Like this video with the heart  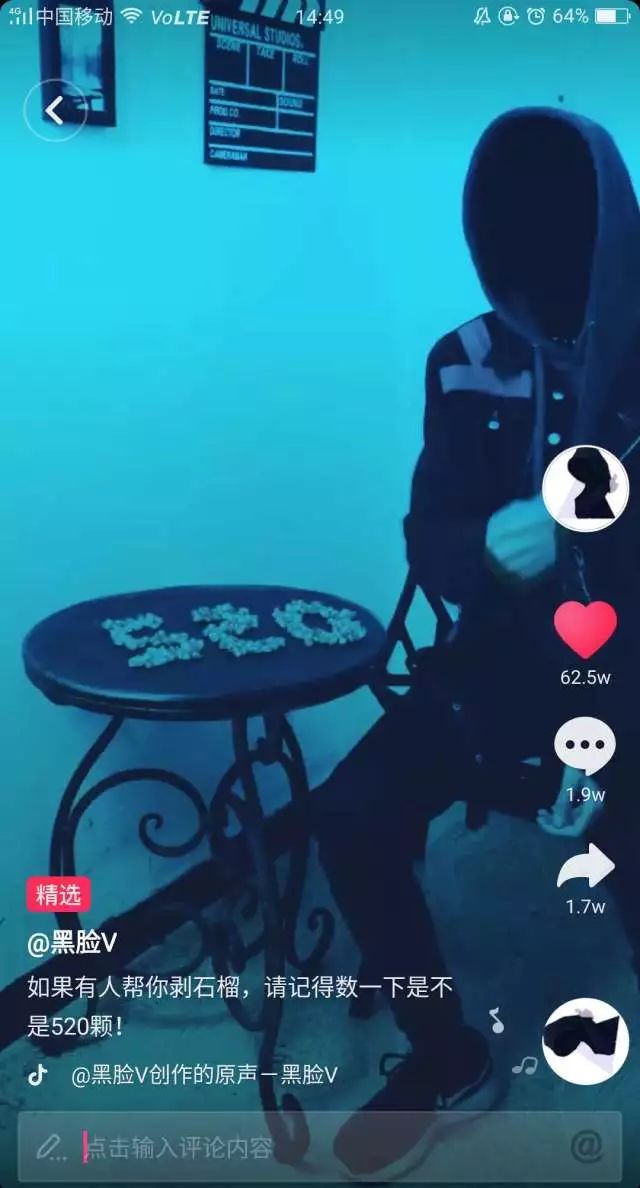(x=585, y=631)
